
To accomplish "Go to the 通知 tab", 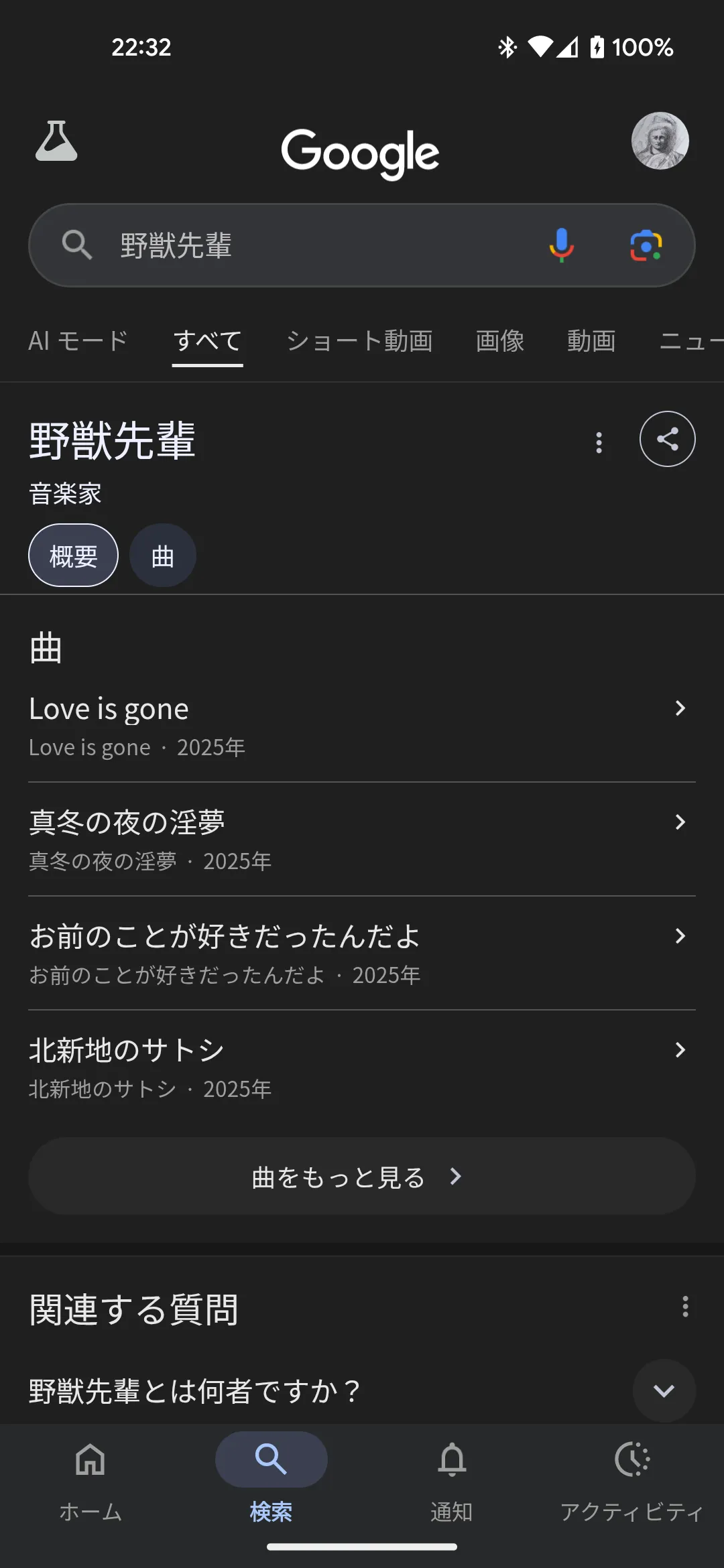I will point(452,1474).
